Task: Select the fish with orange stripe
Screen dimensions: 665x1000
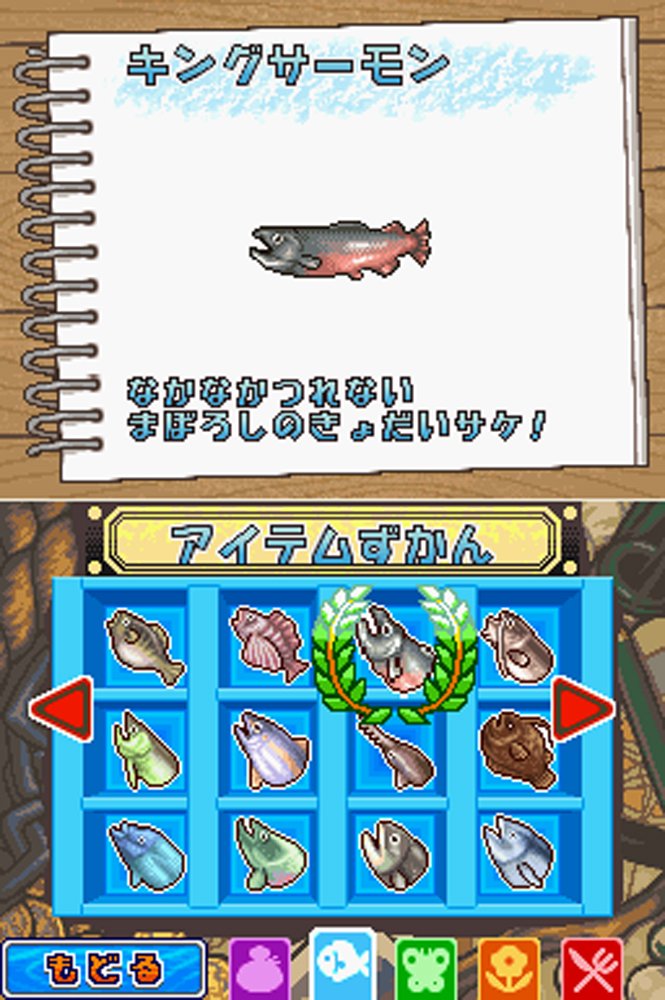Action: (270, 749)
